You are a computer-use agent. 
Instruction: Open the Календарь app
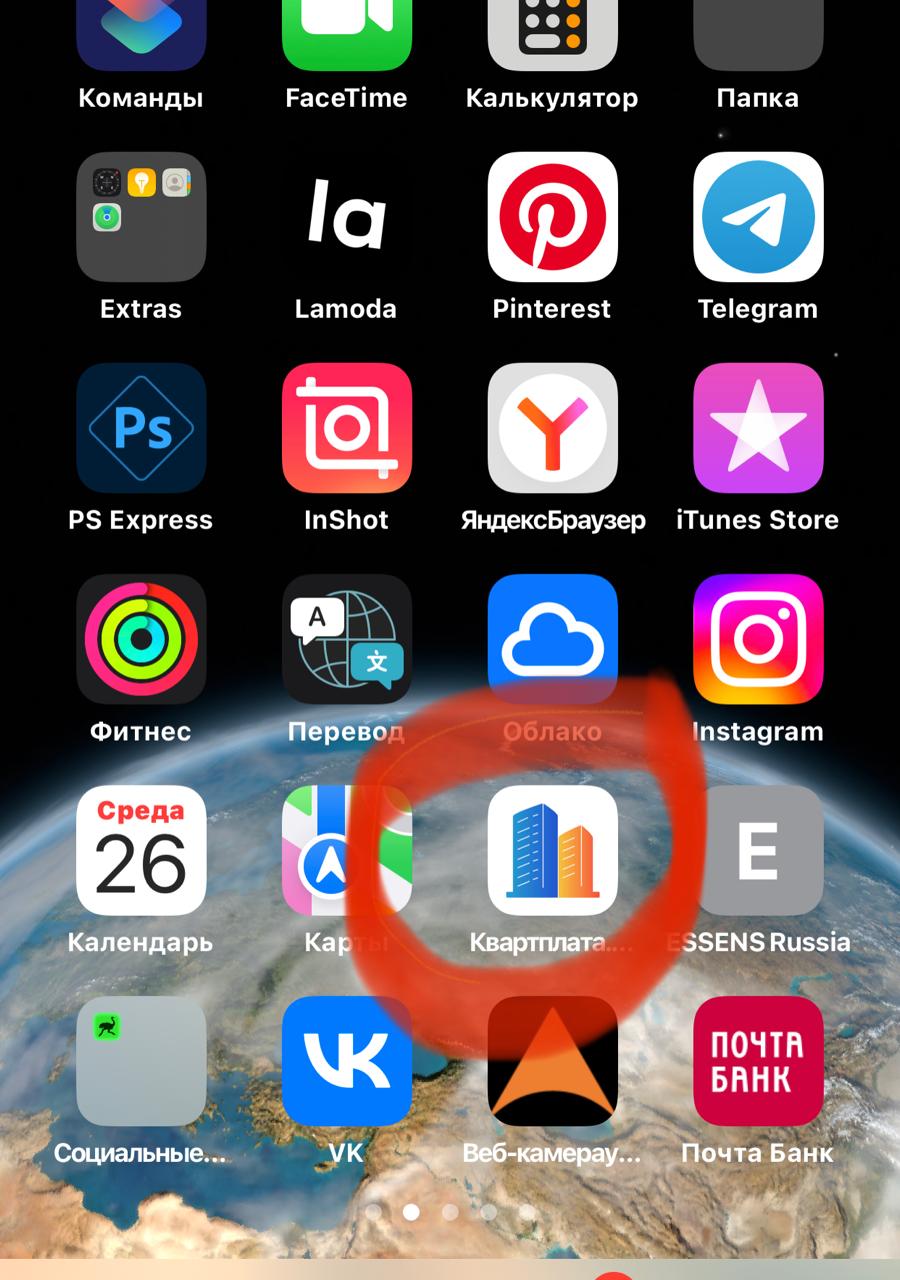click(141, 850)
